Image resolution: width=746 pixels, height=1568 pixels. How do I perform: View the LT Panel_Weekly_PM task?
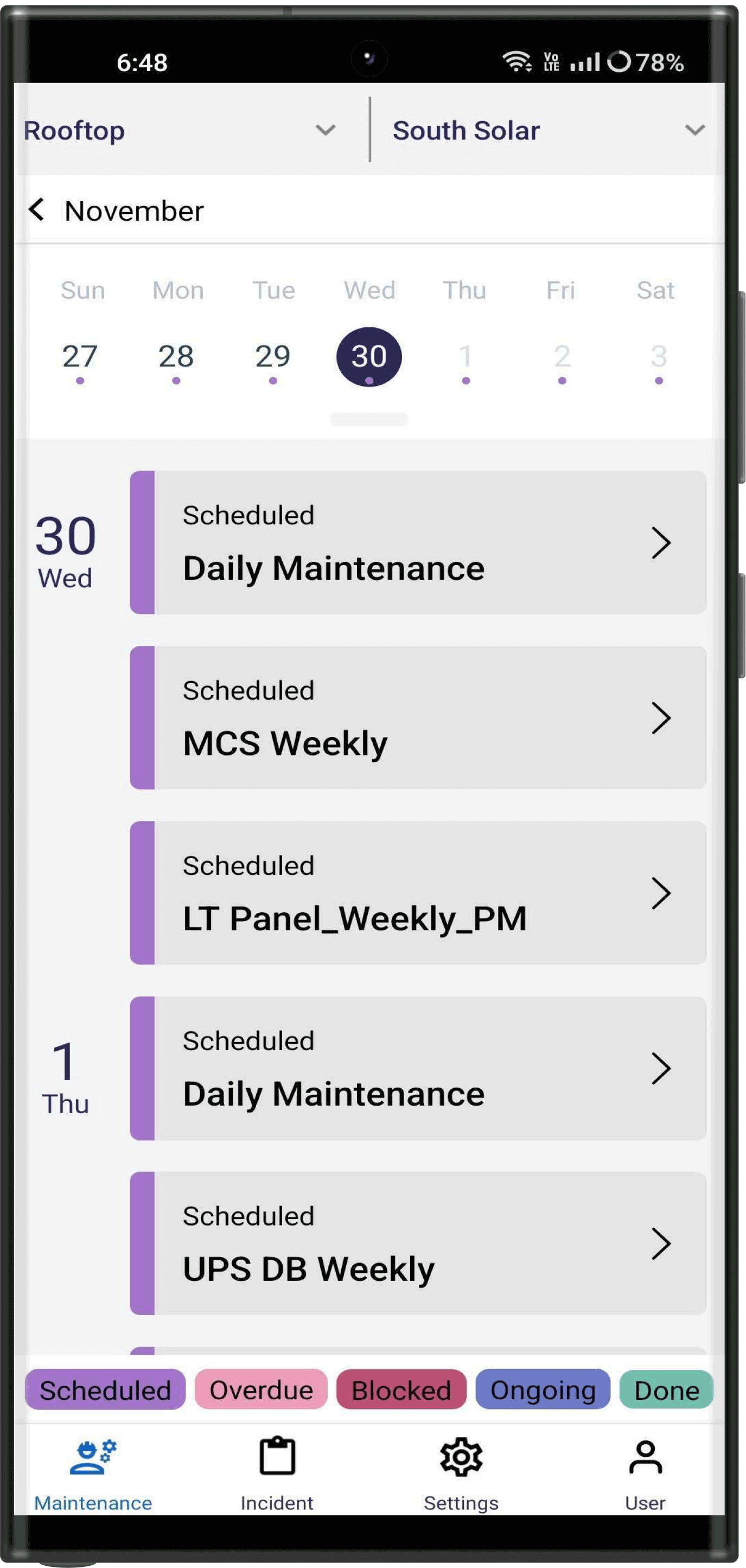418,893
